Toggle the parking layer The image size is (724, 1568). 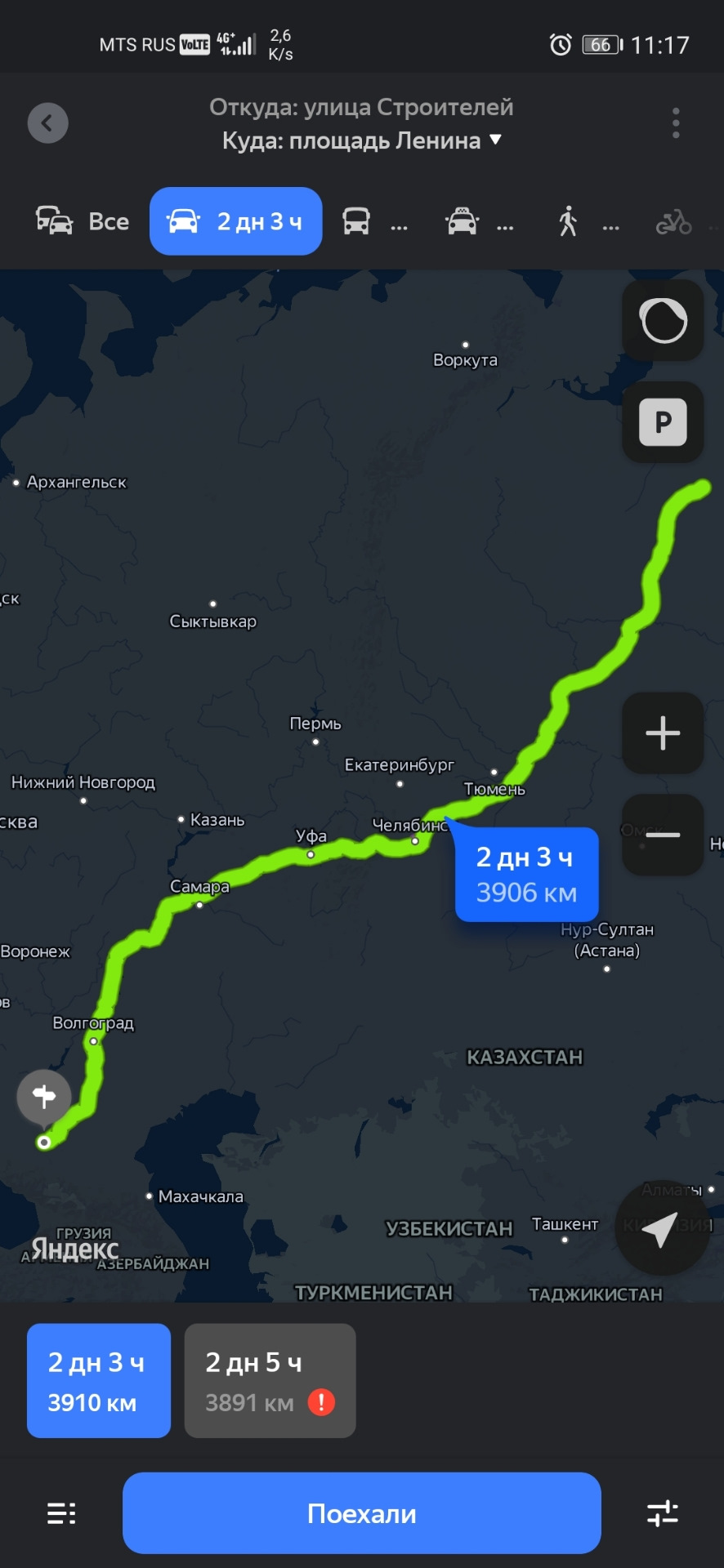tap(663, 422)
